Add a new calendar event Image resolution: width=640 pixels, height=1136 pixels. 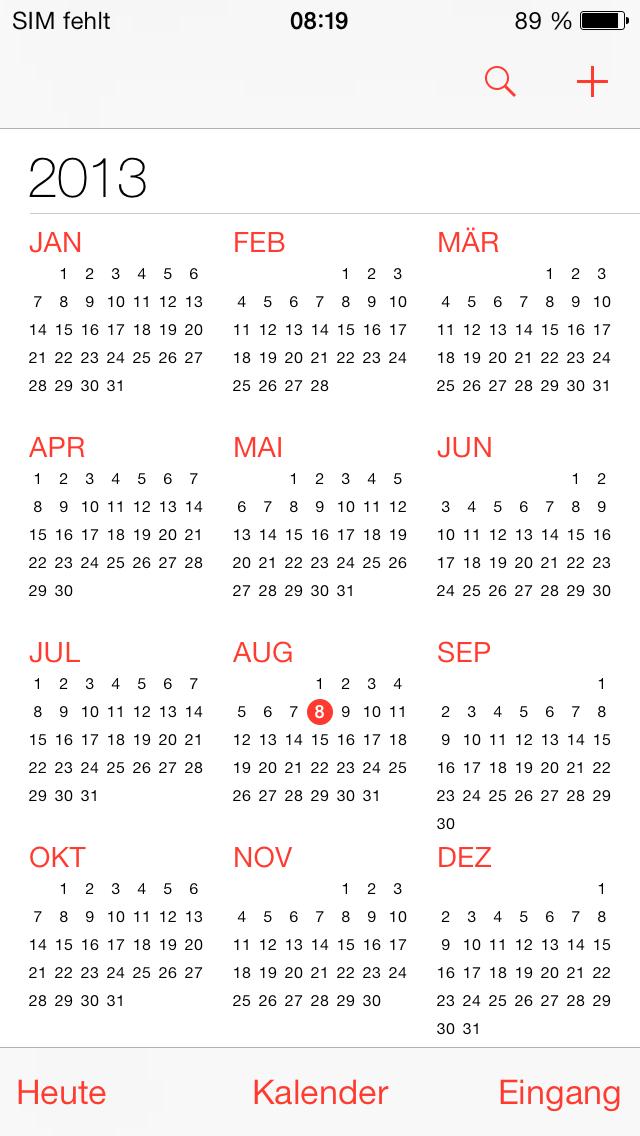click(x=592, y=82)
